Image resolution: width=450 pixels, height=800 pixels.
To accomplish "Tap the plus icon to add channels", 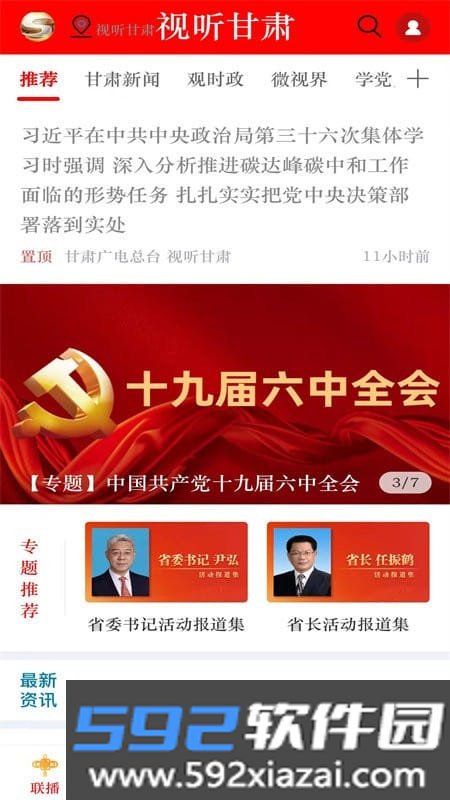I will pyautogui.click(x=418, y=79).
